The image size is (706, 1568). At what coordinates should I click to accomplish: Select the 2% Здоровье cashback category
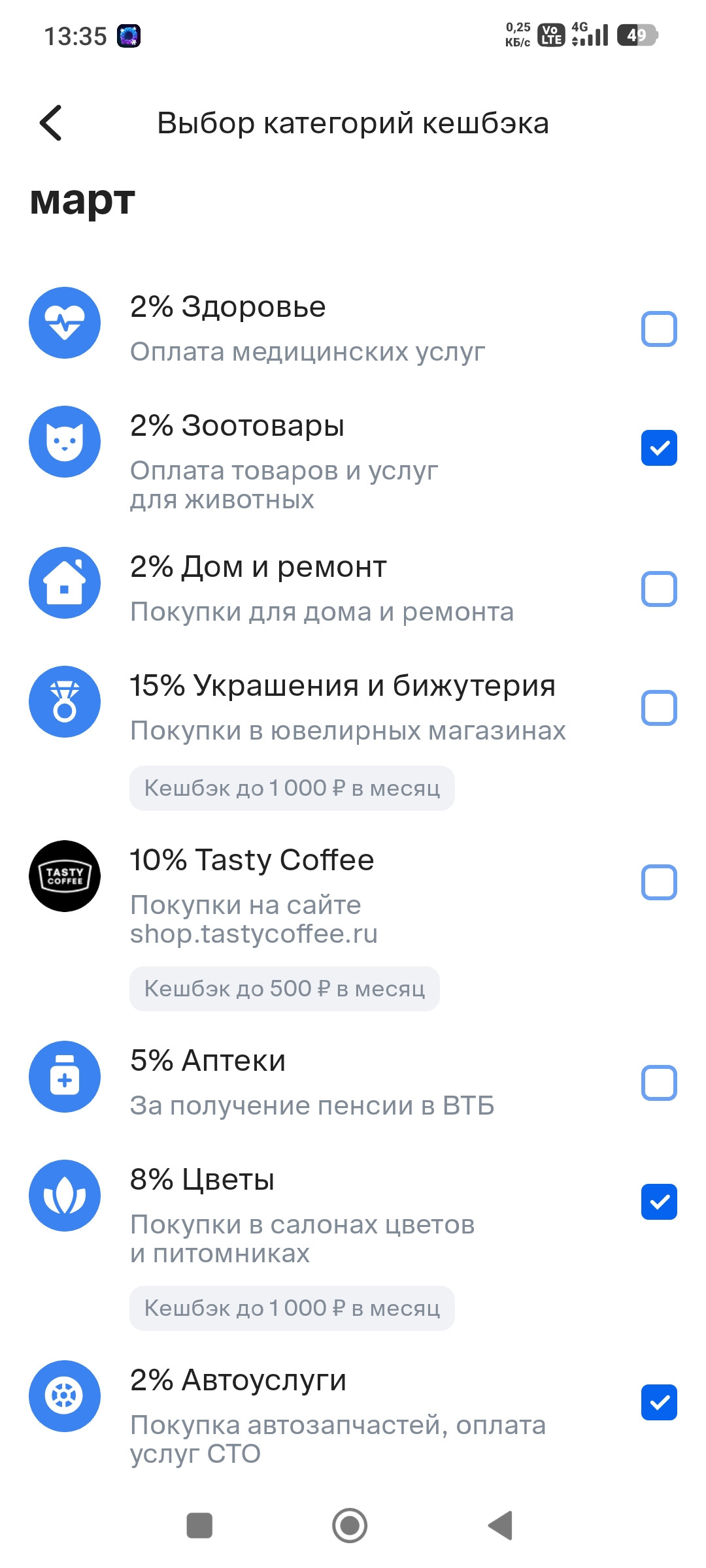click(658, 329)
